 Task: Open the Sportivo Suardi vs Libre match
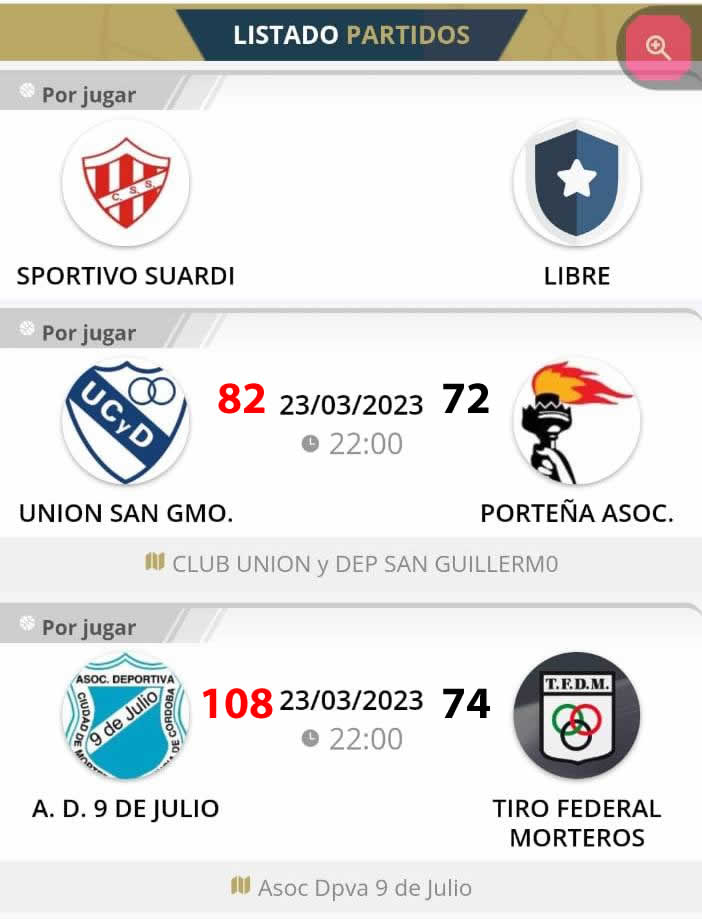pyautogui.click(x=350, y=200)
